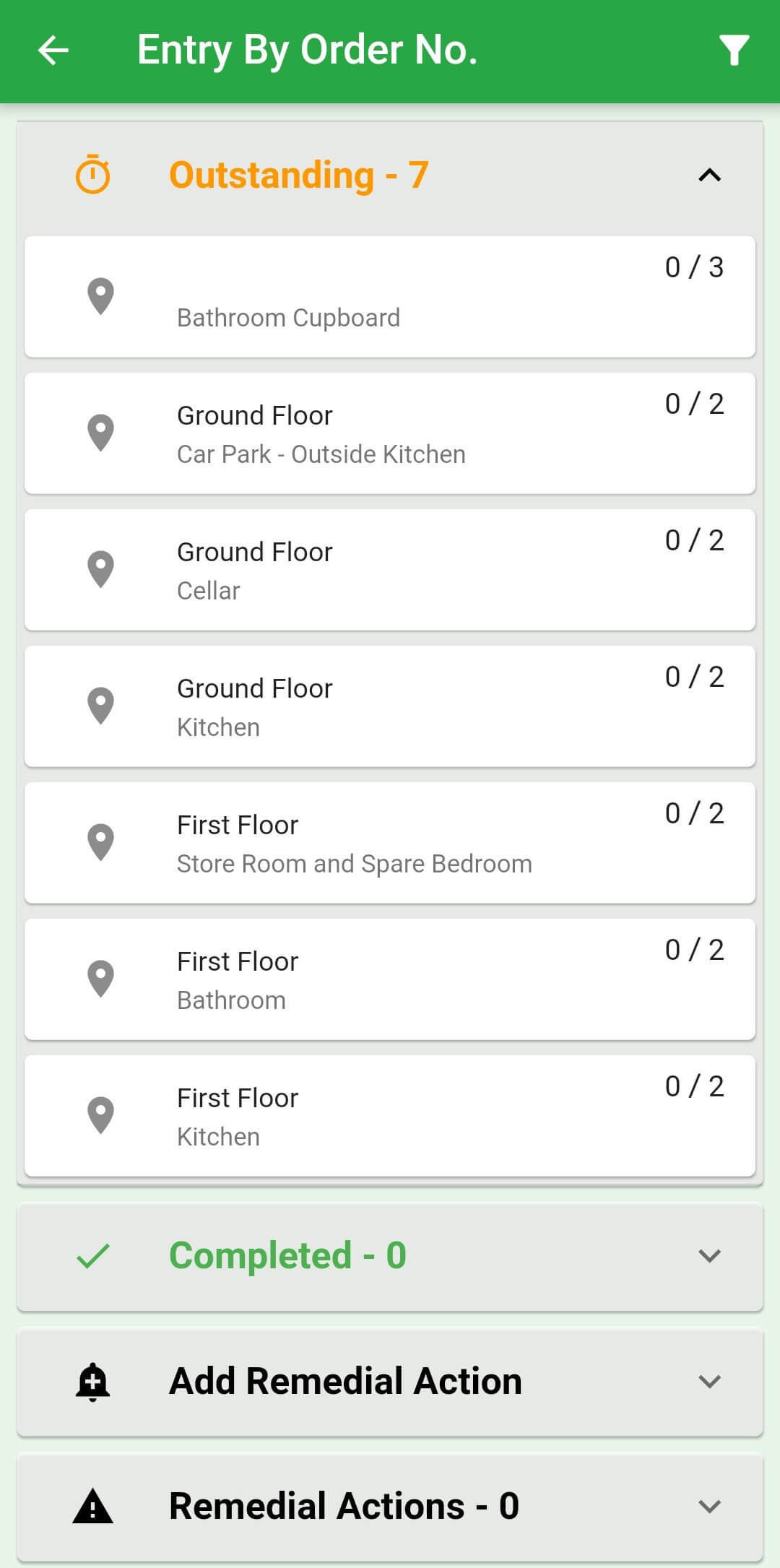Image resolution: width=780 pixels, height=1568 pixels.
Task: Open First Floor Kitchen entry
Action: [390, 1115]
